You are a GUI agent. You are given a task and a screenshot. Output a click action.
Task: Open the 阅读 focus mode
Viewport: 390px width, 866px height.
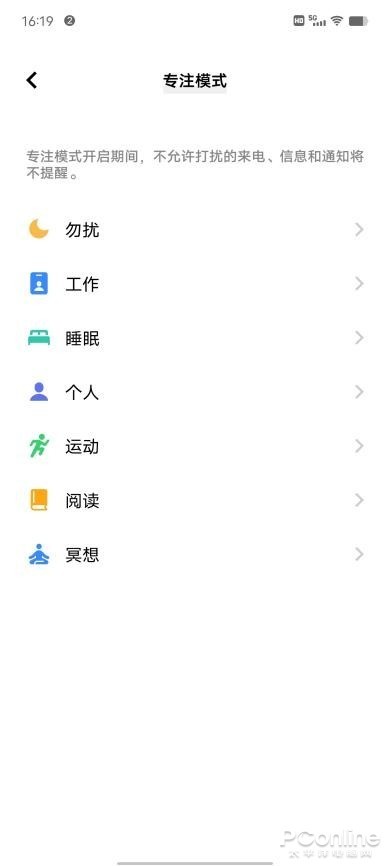click(x=195, y=500)
